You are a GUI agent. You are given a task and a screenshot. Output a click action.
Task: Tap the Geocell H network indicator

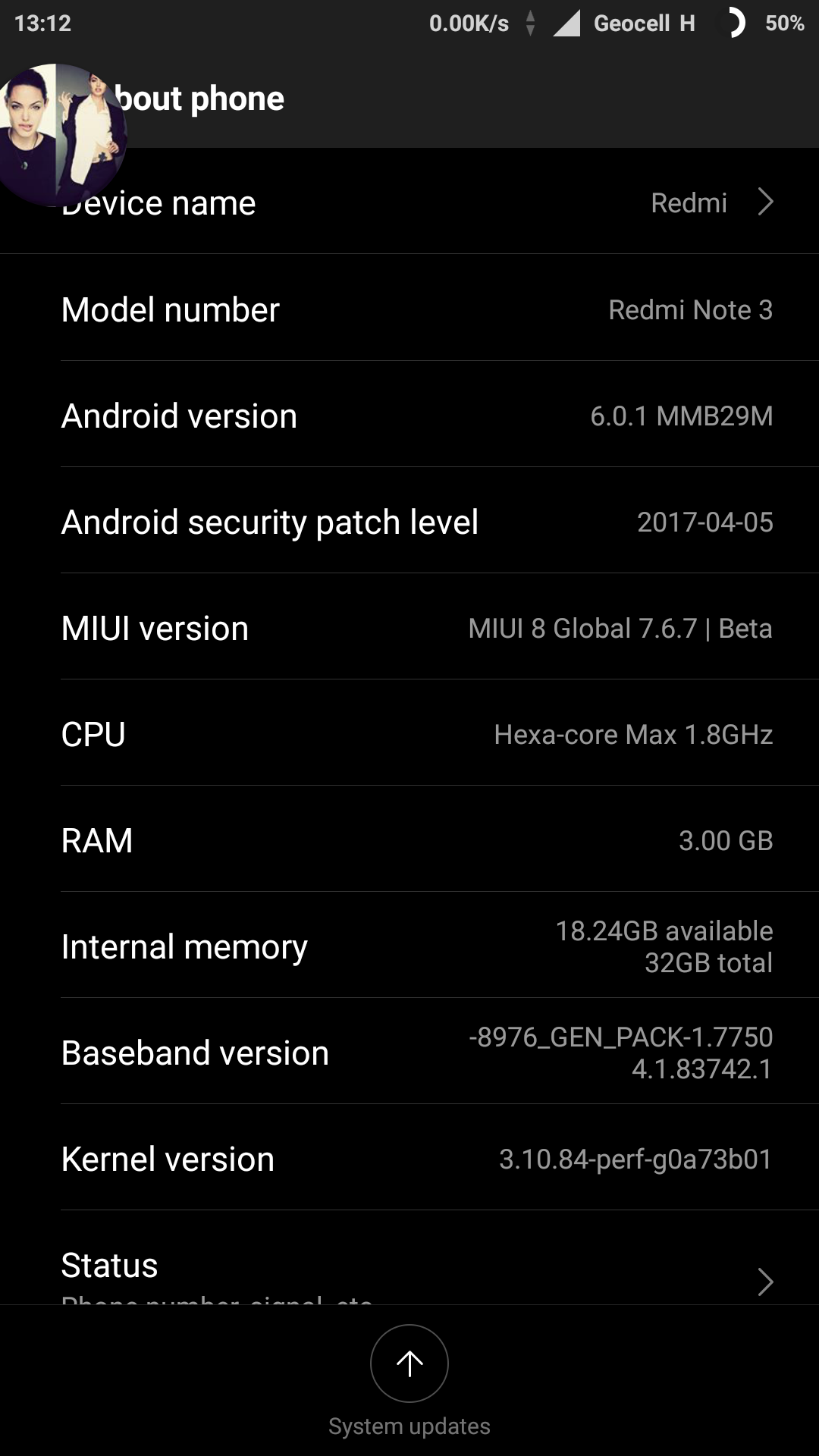click(x=643, y=23)
